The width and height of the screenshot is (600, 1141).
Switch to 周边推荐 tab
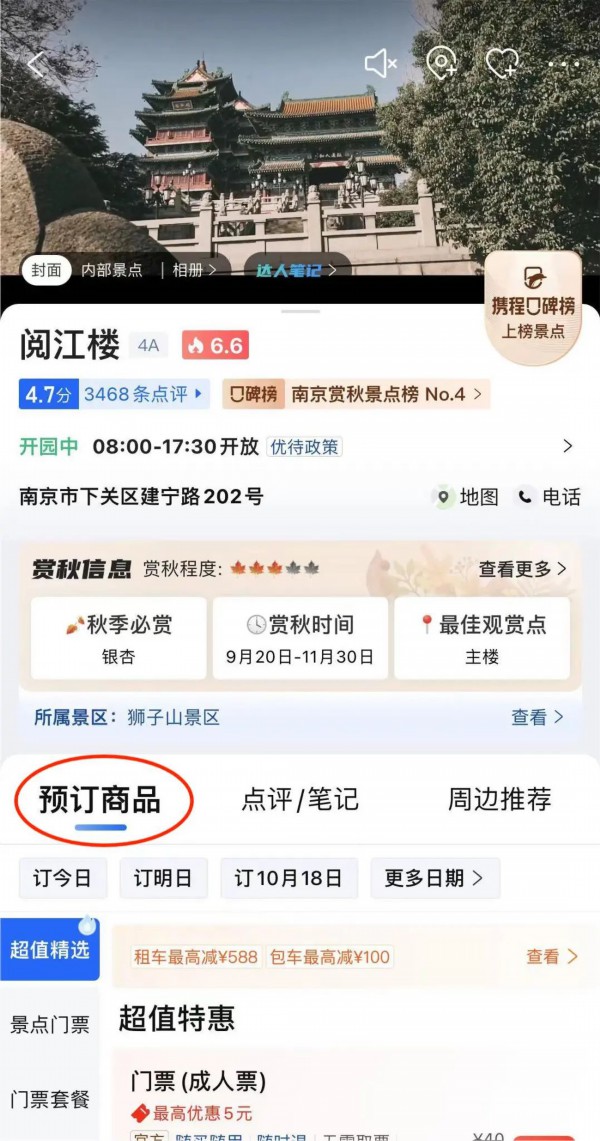[499, 800]
